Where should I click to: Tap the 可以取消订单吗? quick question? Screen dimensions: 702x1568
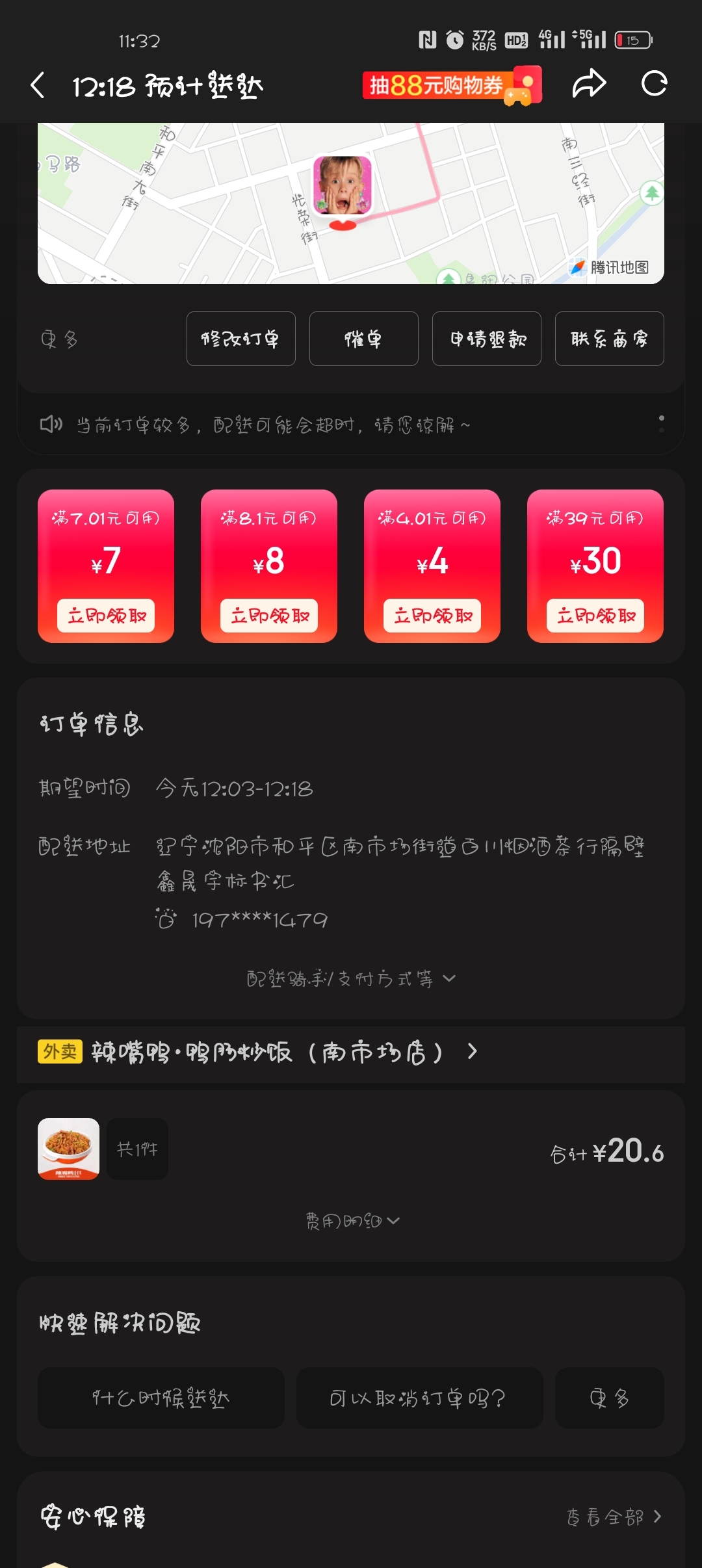419,1398
